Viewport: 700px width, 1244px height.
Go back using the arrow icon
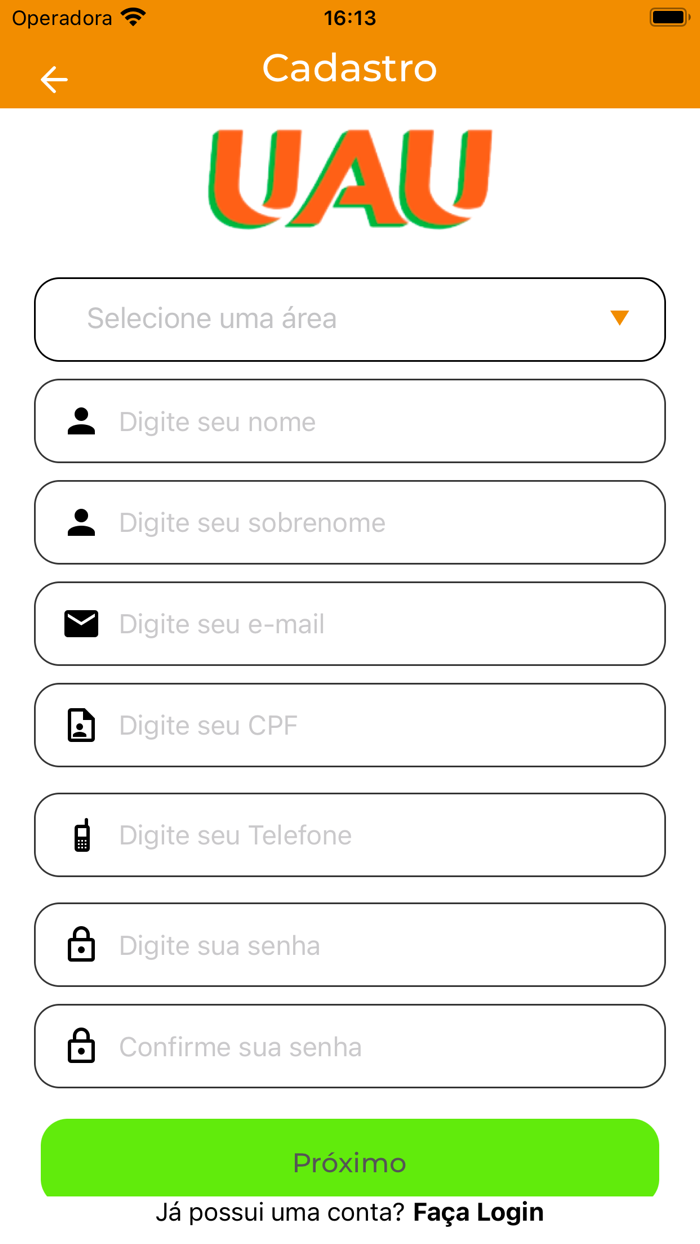click(54, 80)
